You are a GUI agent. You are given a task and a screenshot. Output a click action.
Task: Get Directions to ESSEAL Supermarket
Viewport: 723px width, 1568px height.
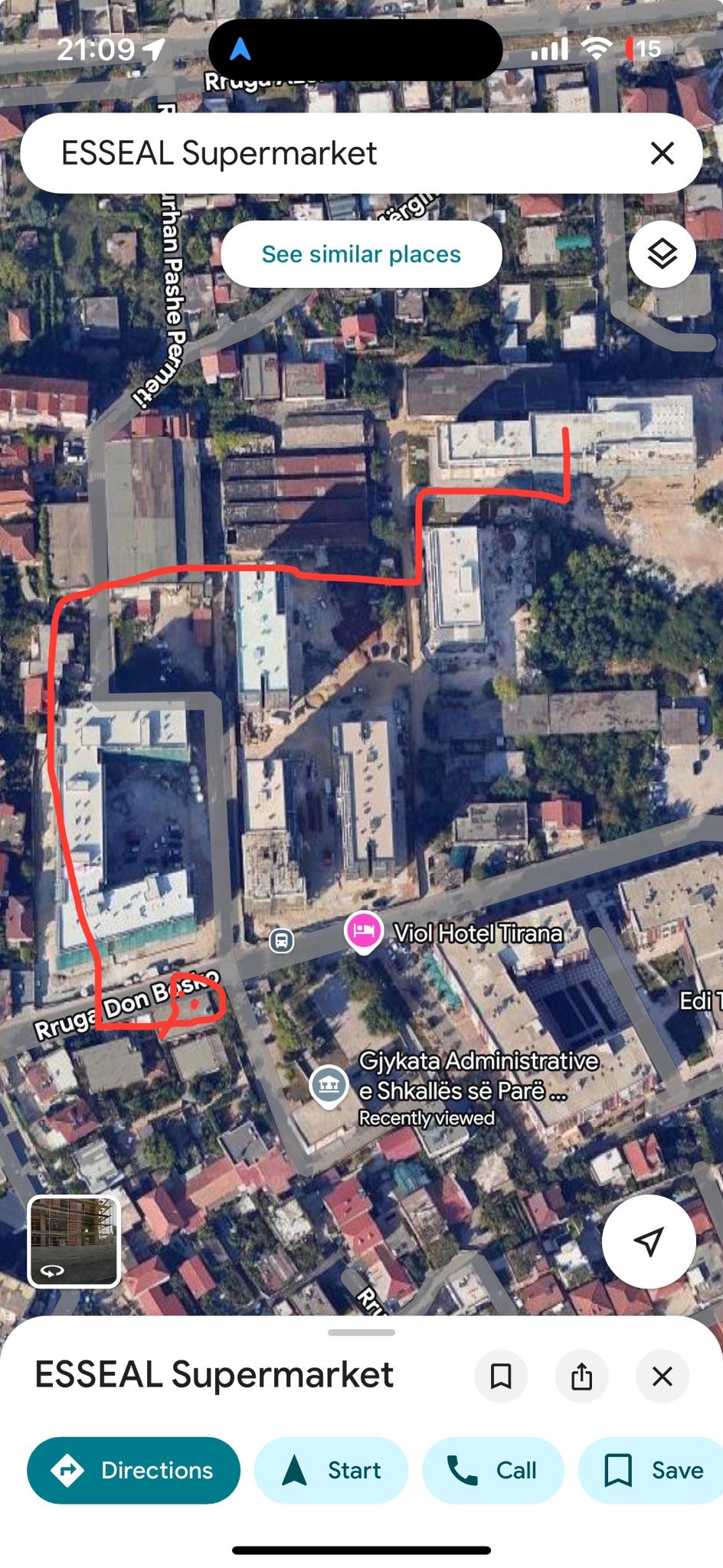click(x=133, y=1470)
